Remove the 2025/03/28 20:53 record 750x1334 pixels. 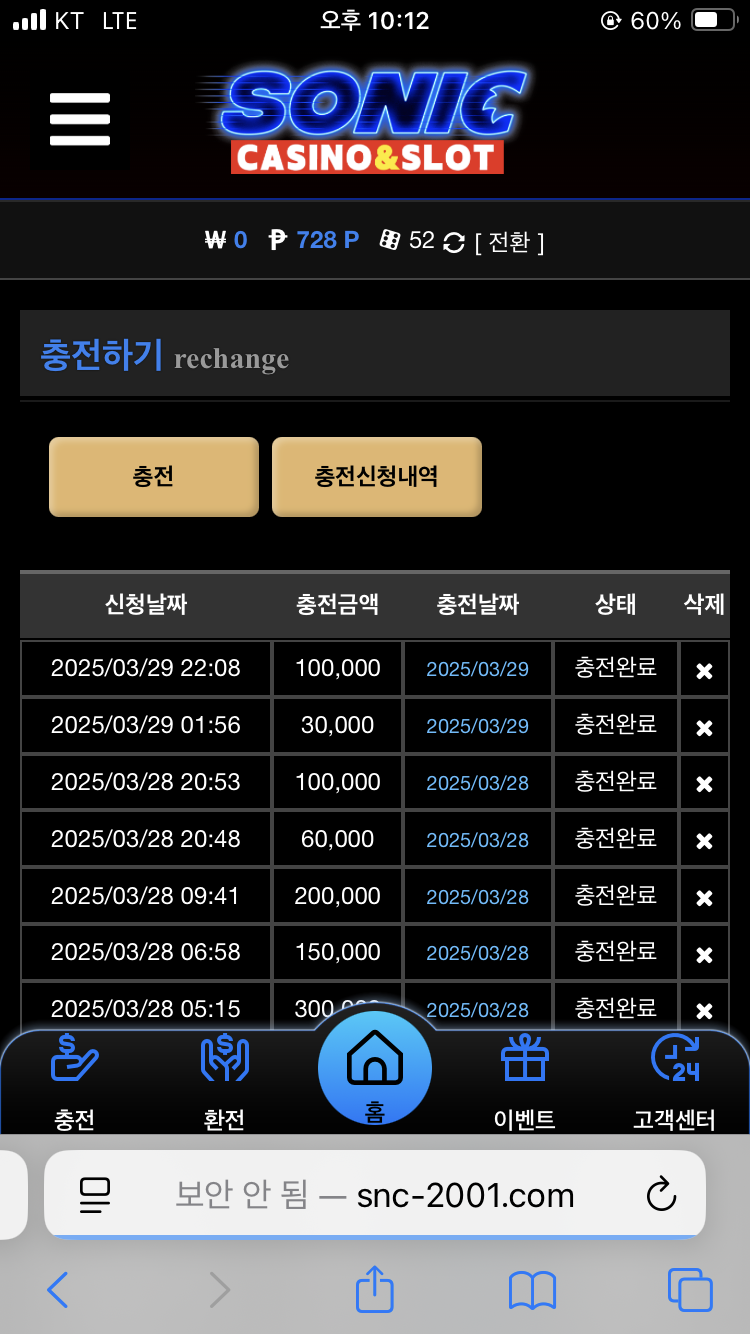704,784
